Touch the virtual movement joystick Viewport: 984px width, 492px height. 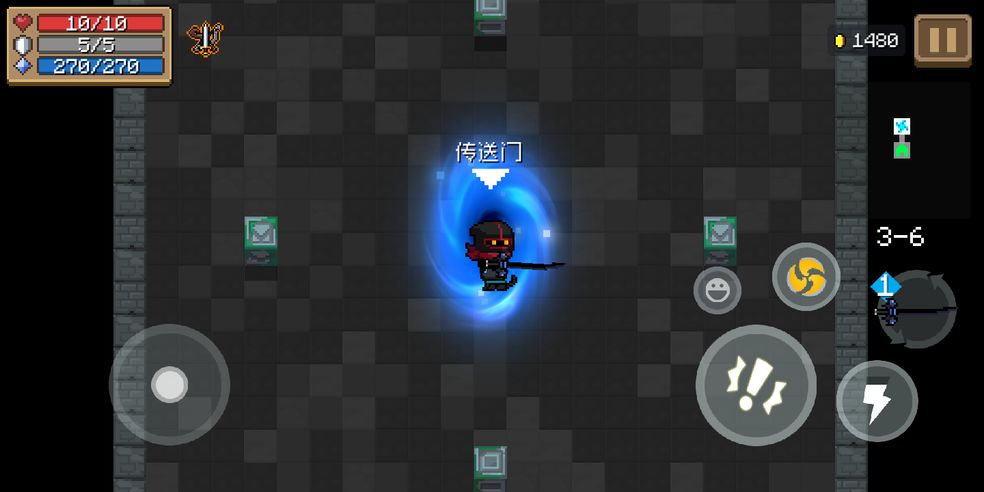[169, 384]
